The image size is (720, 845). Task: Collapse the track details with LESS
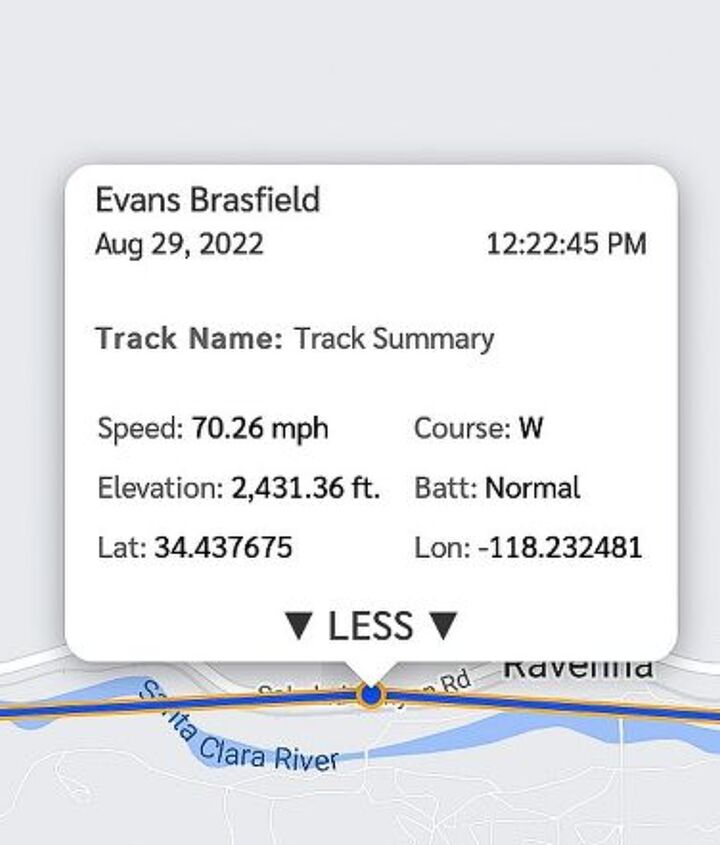click(x=370, y=626)
